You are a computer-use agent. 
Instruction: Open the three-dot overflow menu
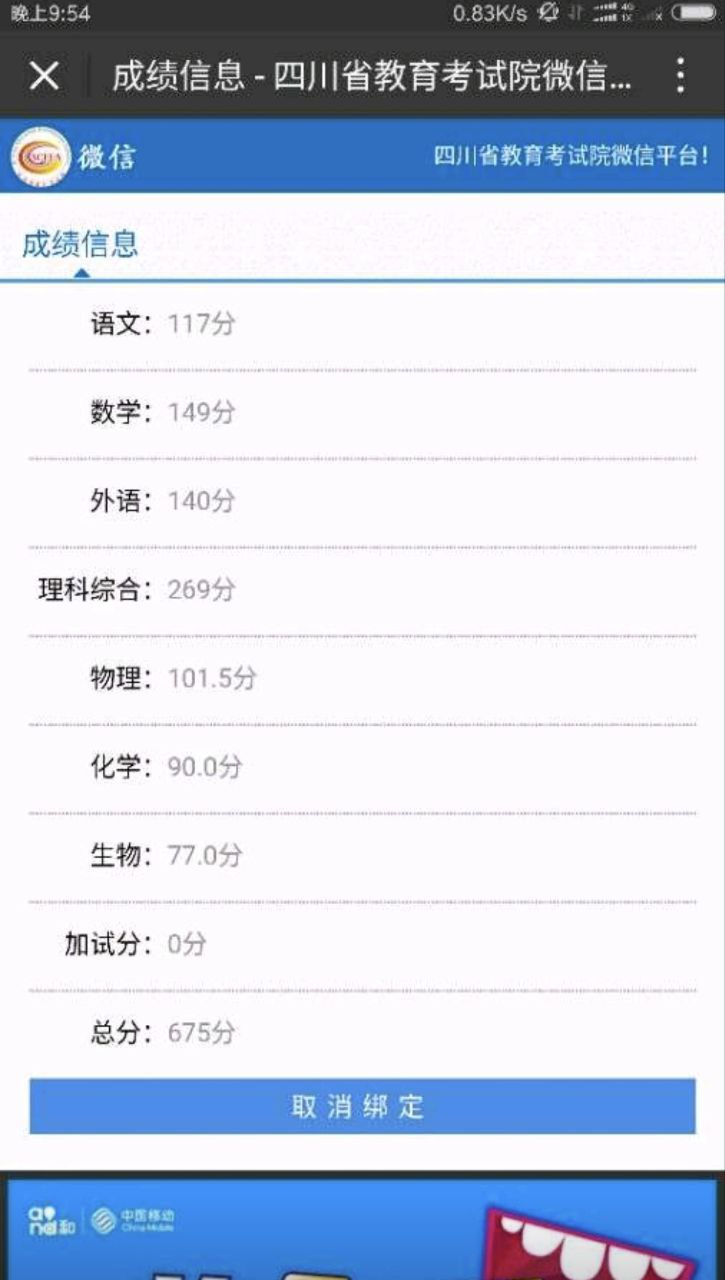pos(680,76)
